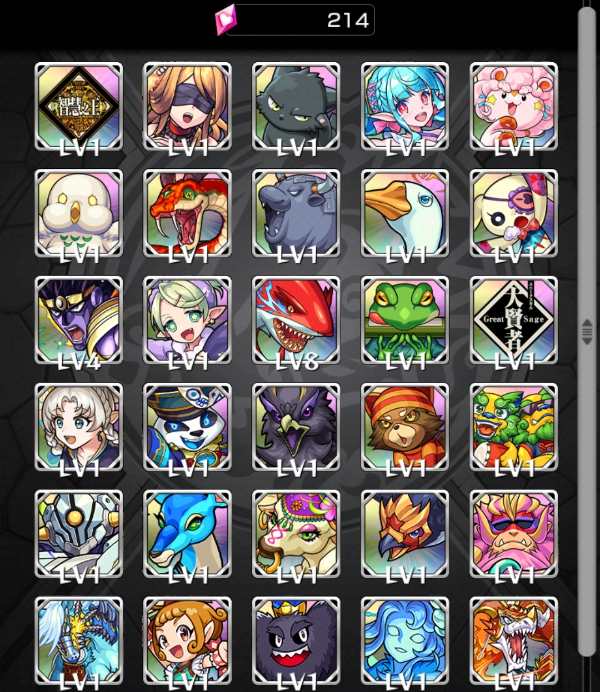Tap the tanuki bear with striped hat
600x692 pixels.
coord(405,428)
